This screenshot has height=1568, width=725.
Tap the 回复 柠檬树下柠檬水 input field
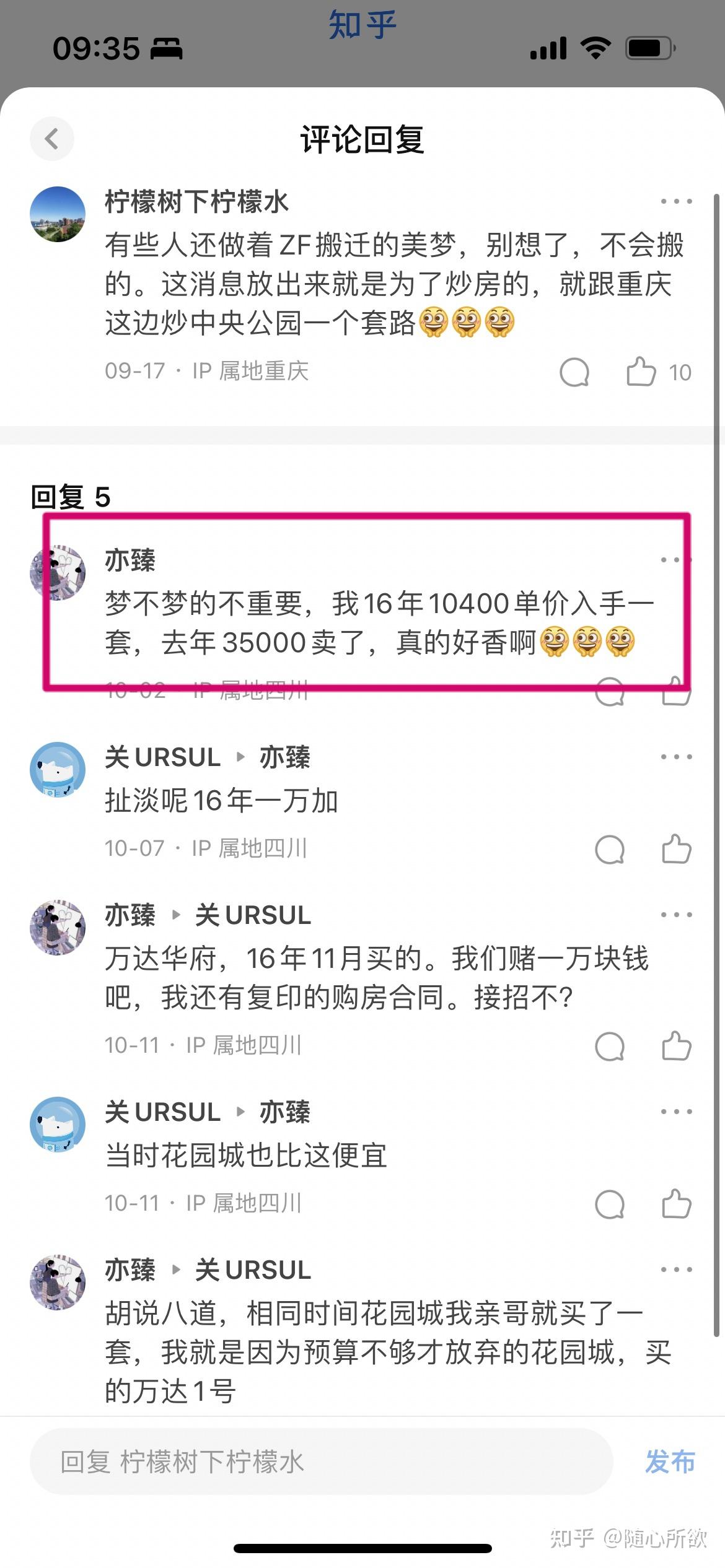(322, 1462)
